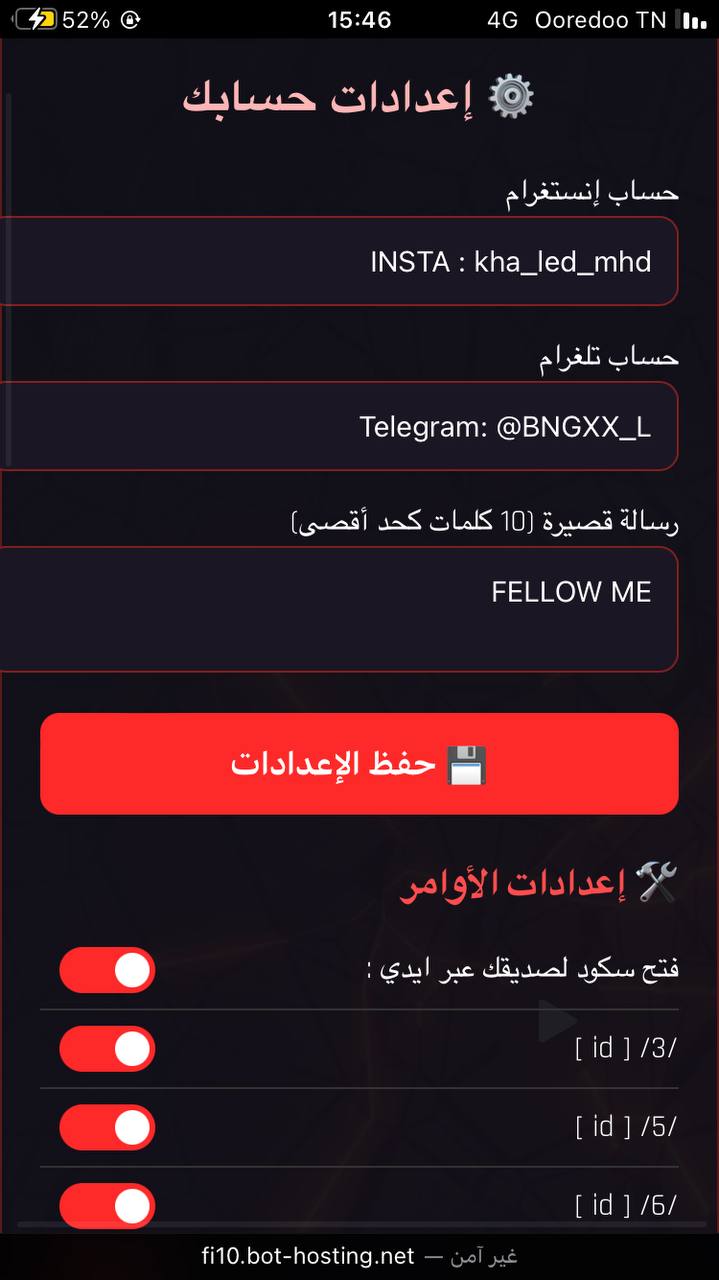The height and width of the screenshot is (1280, 719).
Task: Edit the Instagram account field
Action: pyautogui.click(x=340, y=261)
